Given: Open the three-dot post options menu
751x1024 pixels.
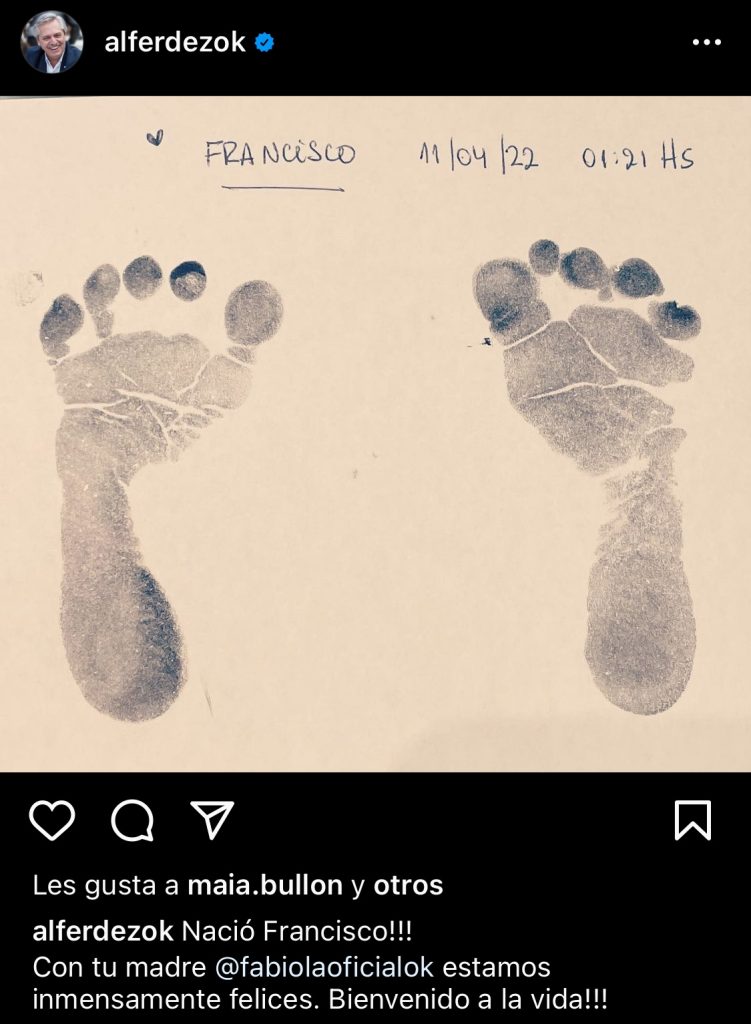Looking at the screenshot, I should (x=706, y=42).
